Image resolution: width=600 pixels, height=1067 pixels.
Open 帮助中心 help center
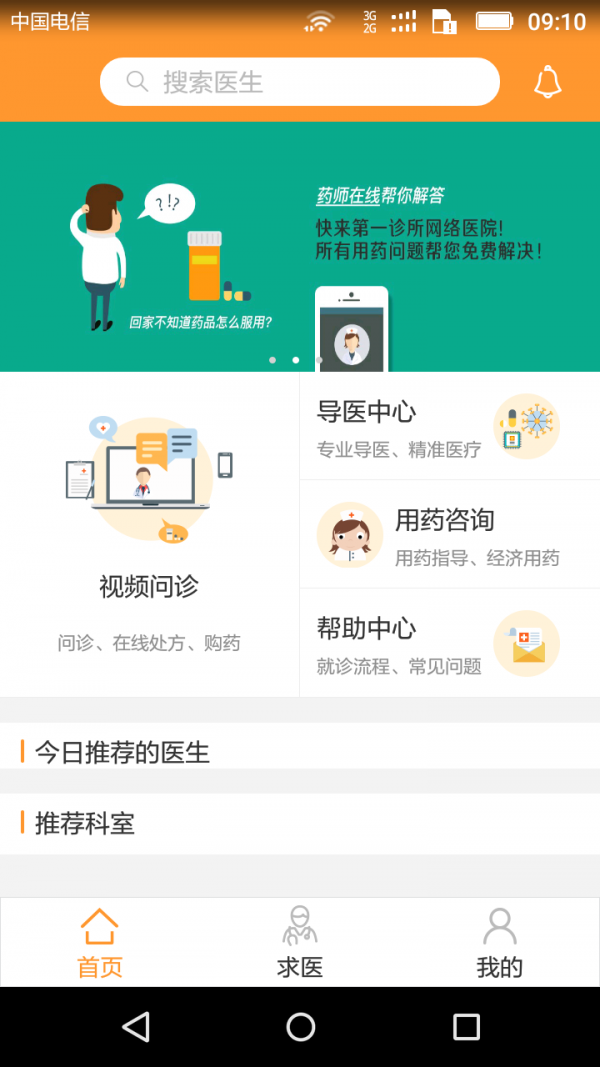[449, 642]
